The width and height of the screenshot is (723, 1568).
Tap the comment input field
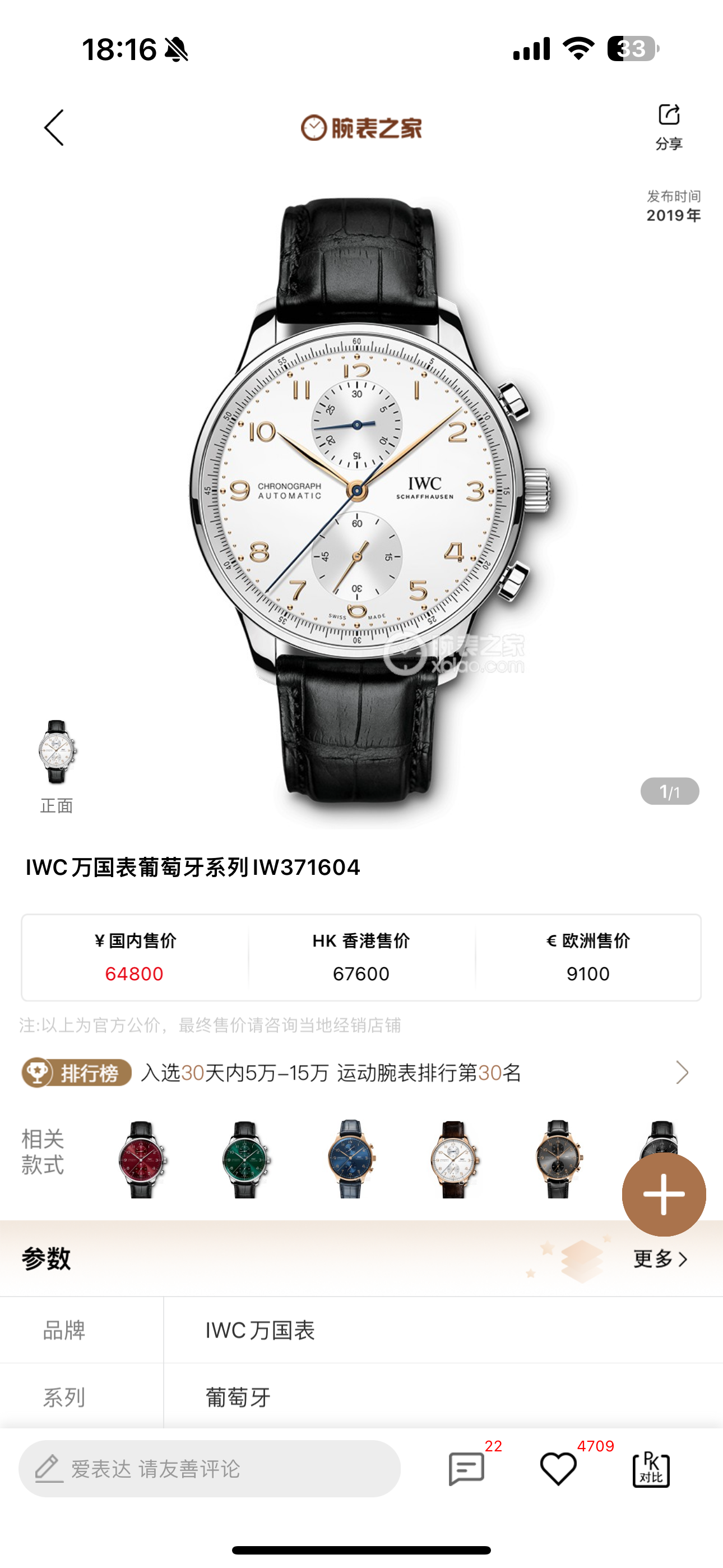pyautogui.click(x=210, y=1468)
